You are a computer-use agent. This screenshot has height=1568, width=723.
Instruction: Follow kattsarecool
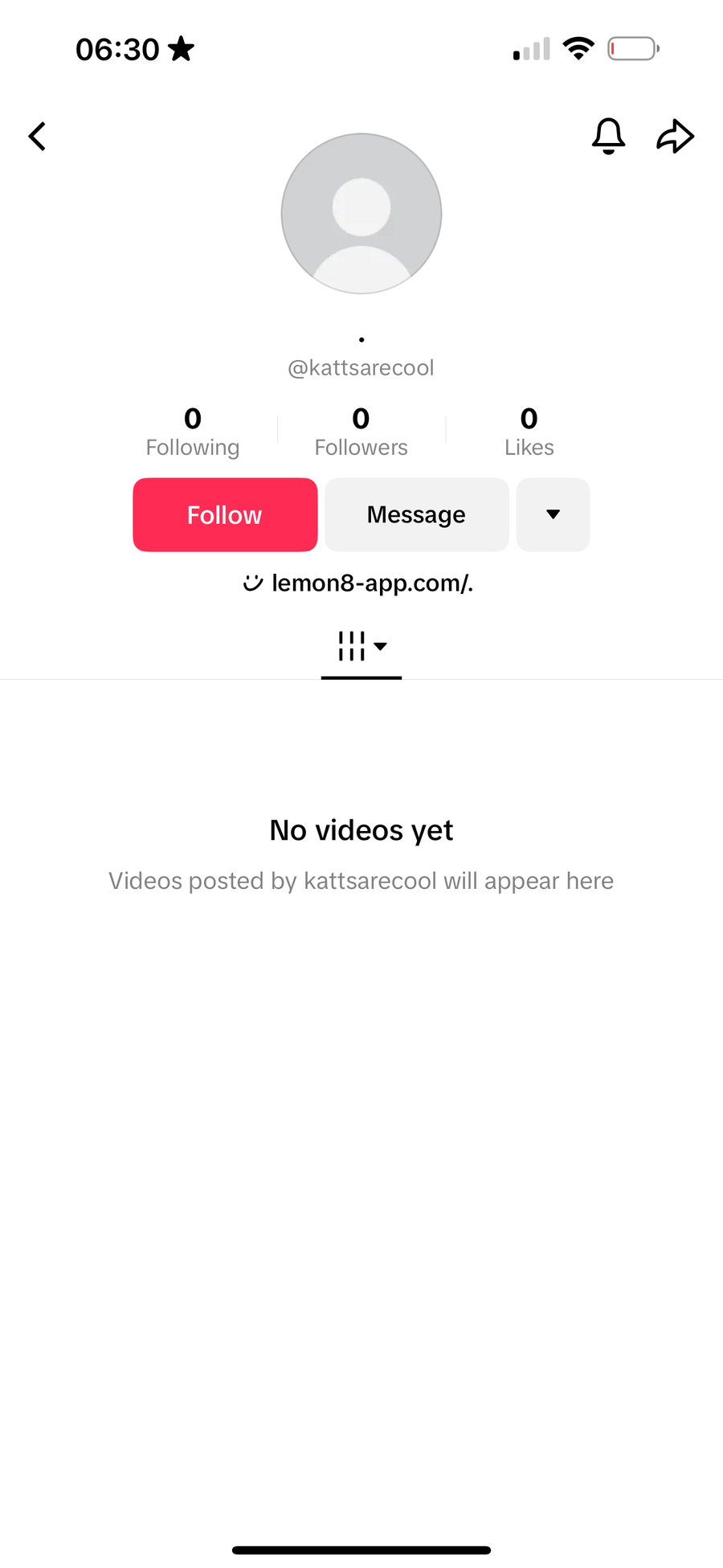point(225,514)
